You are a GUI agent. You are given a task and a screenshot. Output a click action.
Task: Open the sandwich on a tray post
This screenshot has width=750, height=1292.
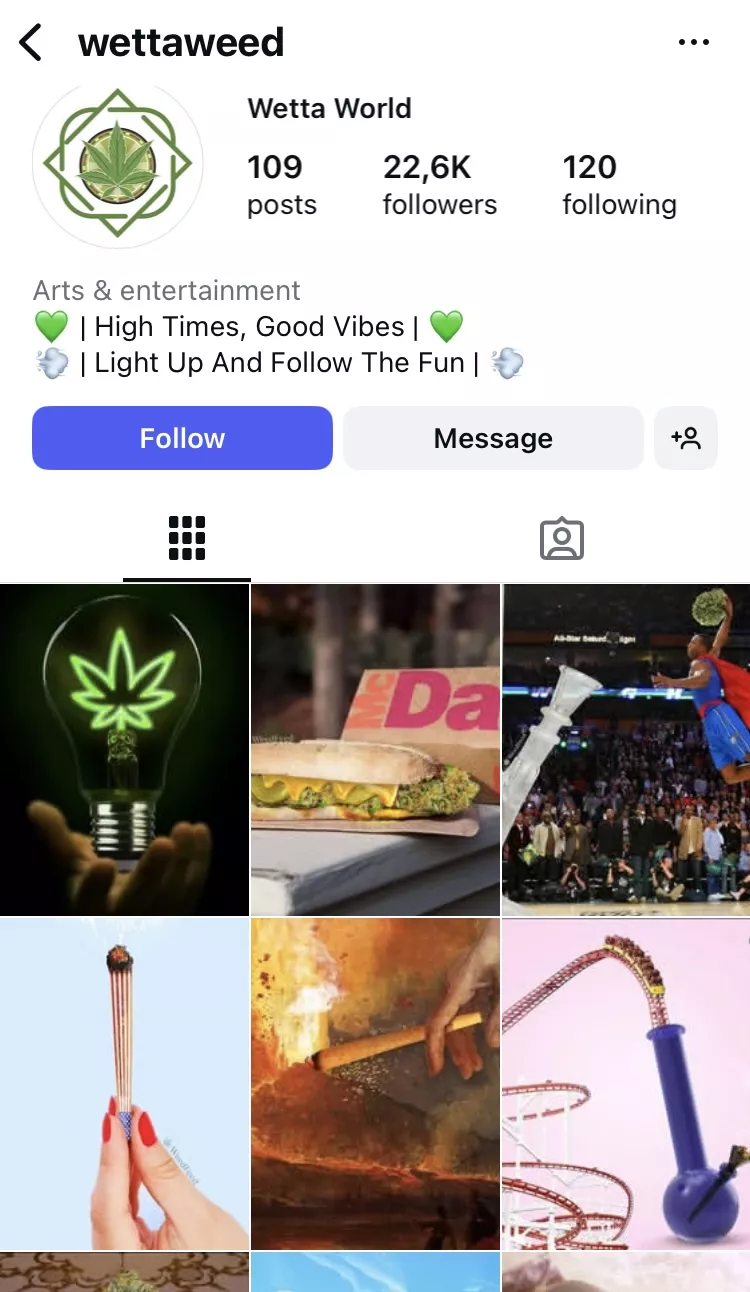pyautogui.click(x=375, y=750)
